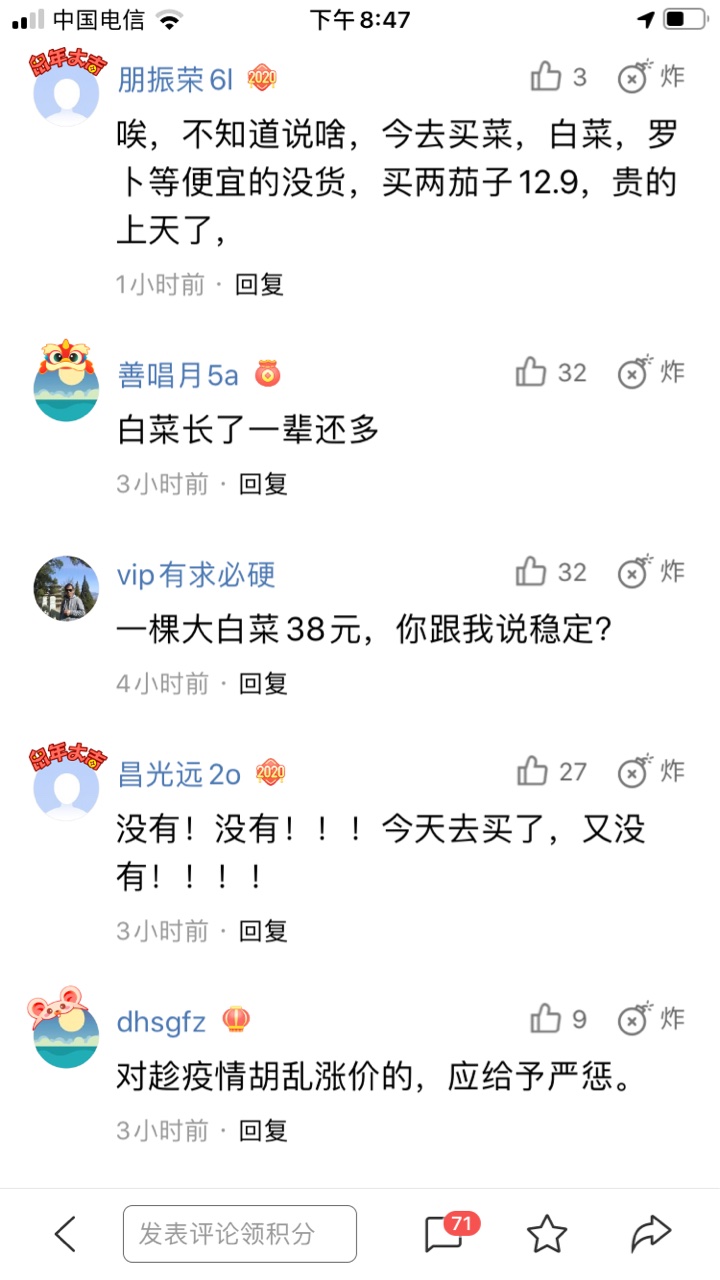
Task: Reply to 善唱月5a's comment
Action: 263,485
